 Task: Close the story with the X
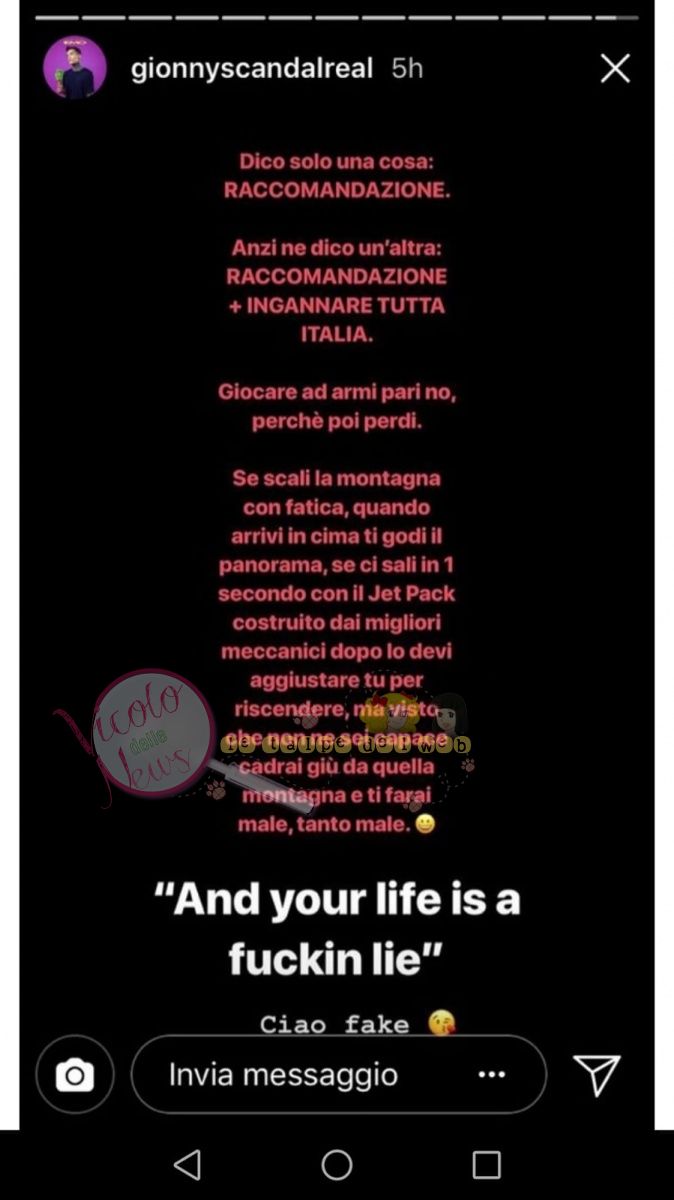pos(614,68)
